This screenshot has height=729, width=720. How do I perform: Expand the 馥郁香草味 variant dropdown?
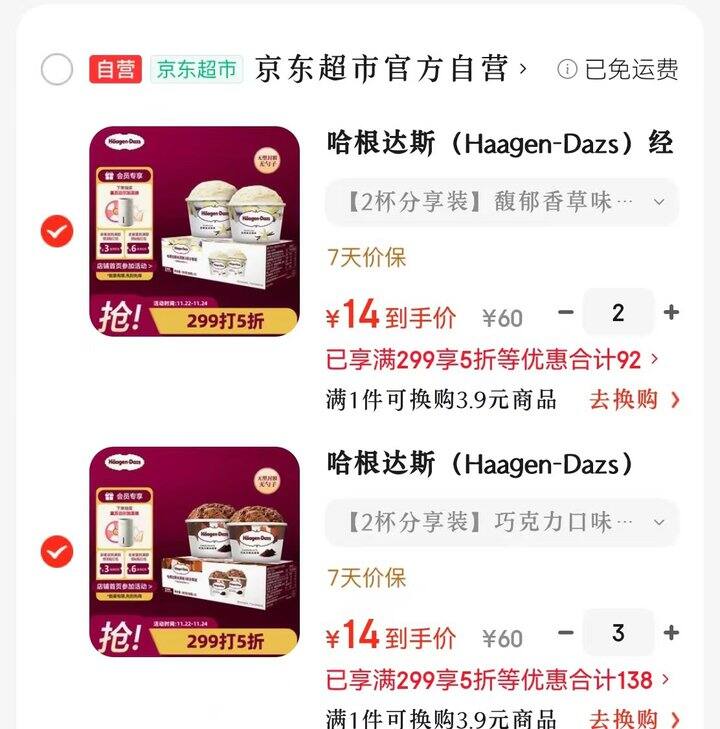501,202
